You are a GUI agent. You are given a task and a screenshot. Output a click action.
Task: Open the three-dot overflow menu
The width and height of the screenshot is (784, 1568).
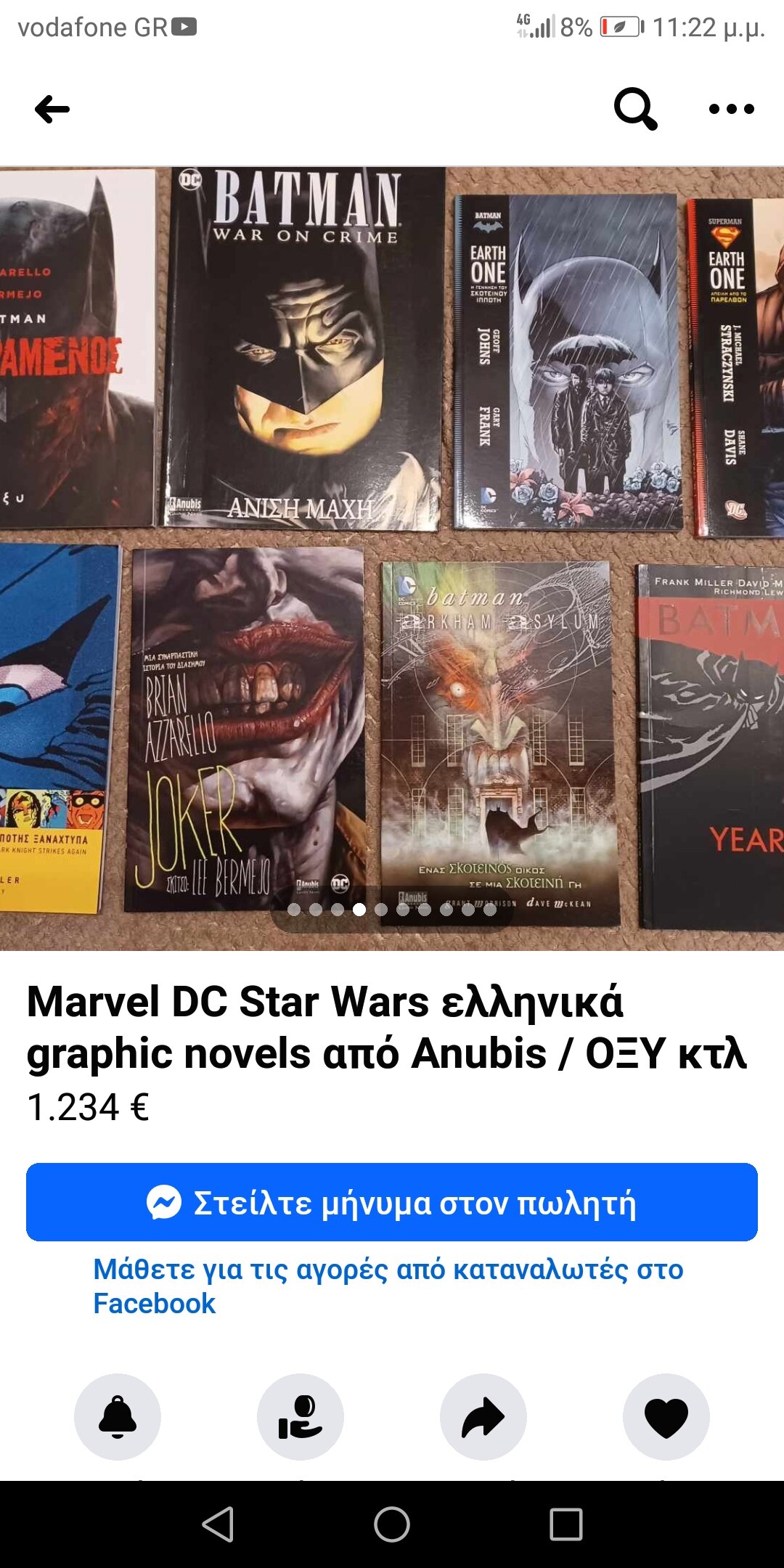point(731,109)
